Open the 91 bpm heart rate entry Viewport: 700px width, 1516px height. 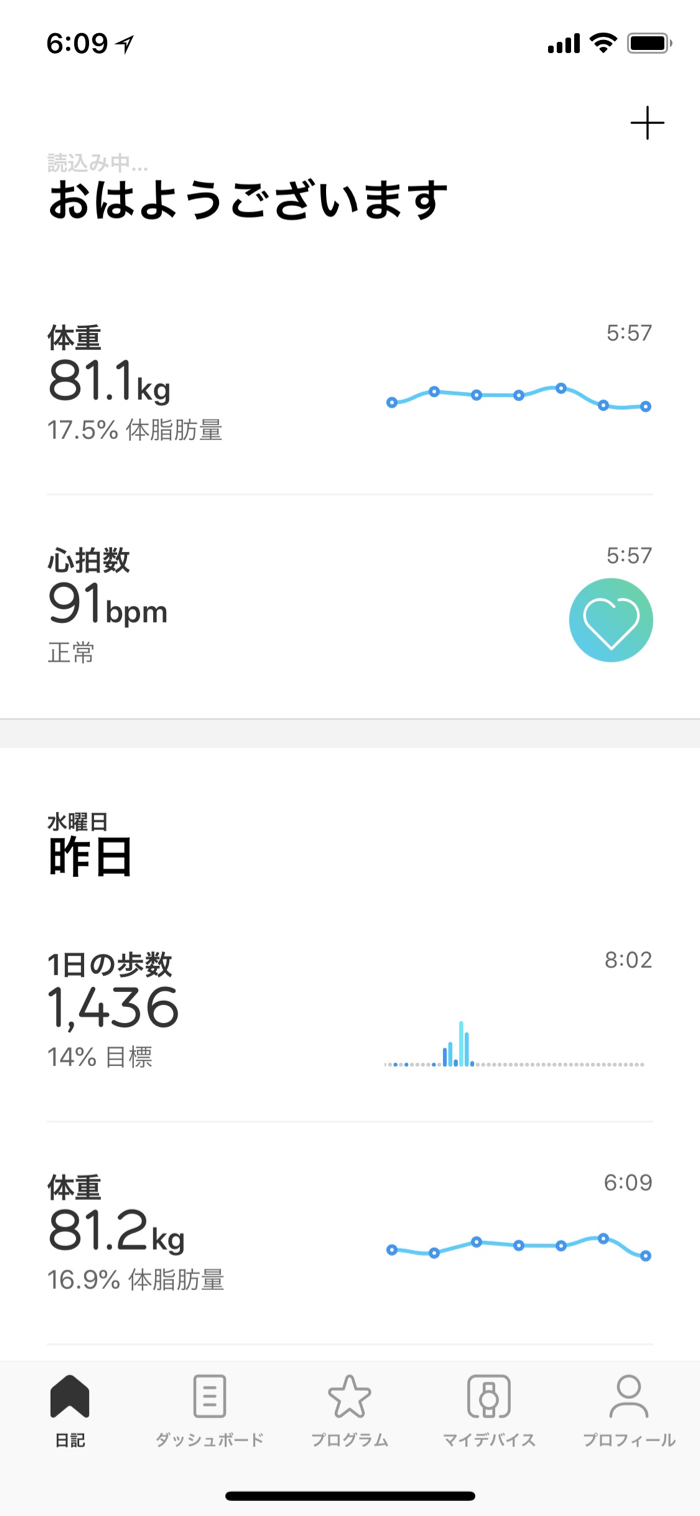(350, 606)
